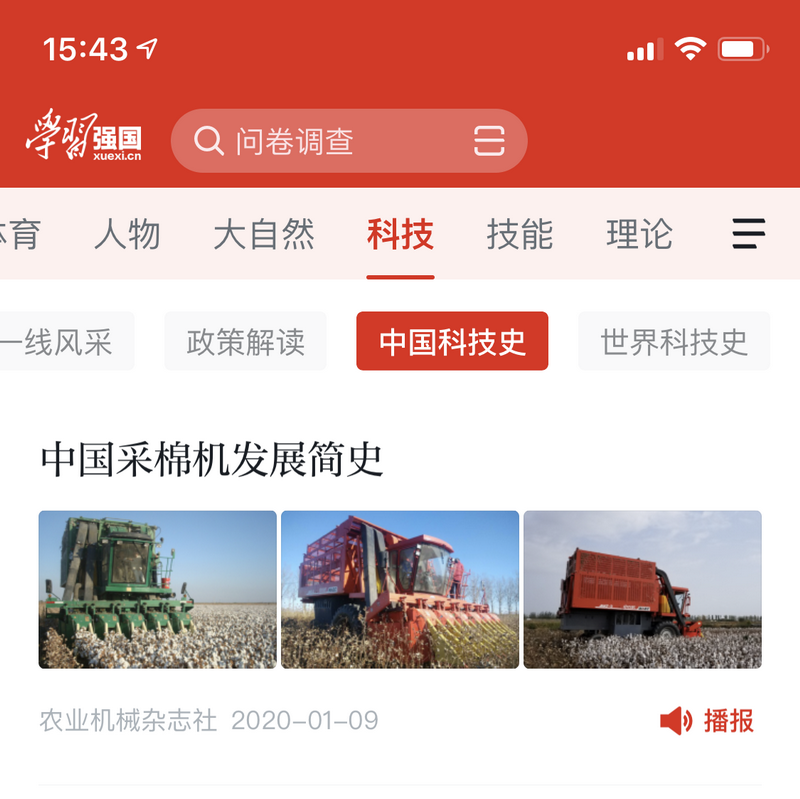
Task: Select the 政策解读 chip
Action: click(x=245, y=342)
